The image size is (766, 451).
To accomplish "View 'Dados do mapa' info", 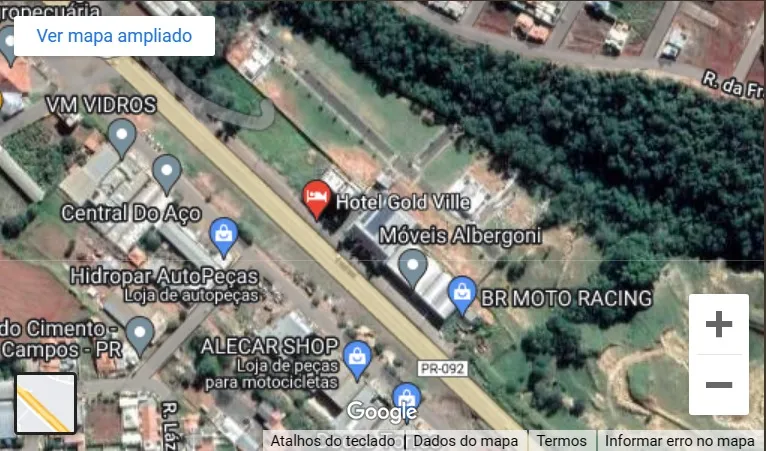I will click(x=465, y=441).
